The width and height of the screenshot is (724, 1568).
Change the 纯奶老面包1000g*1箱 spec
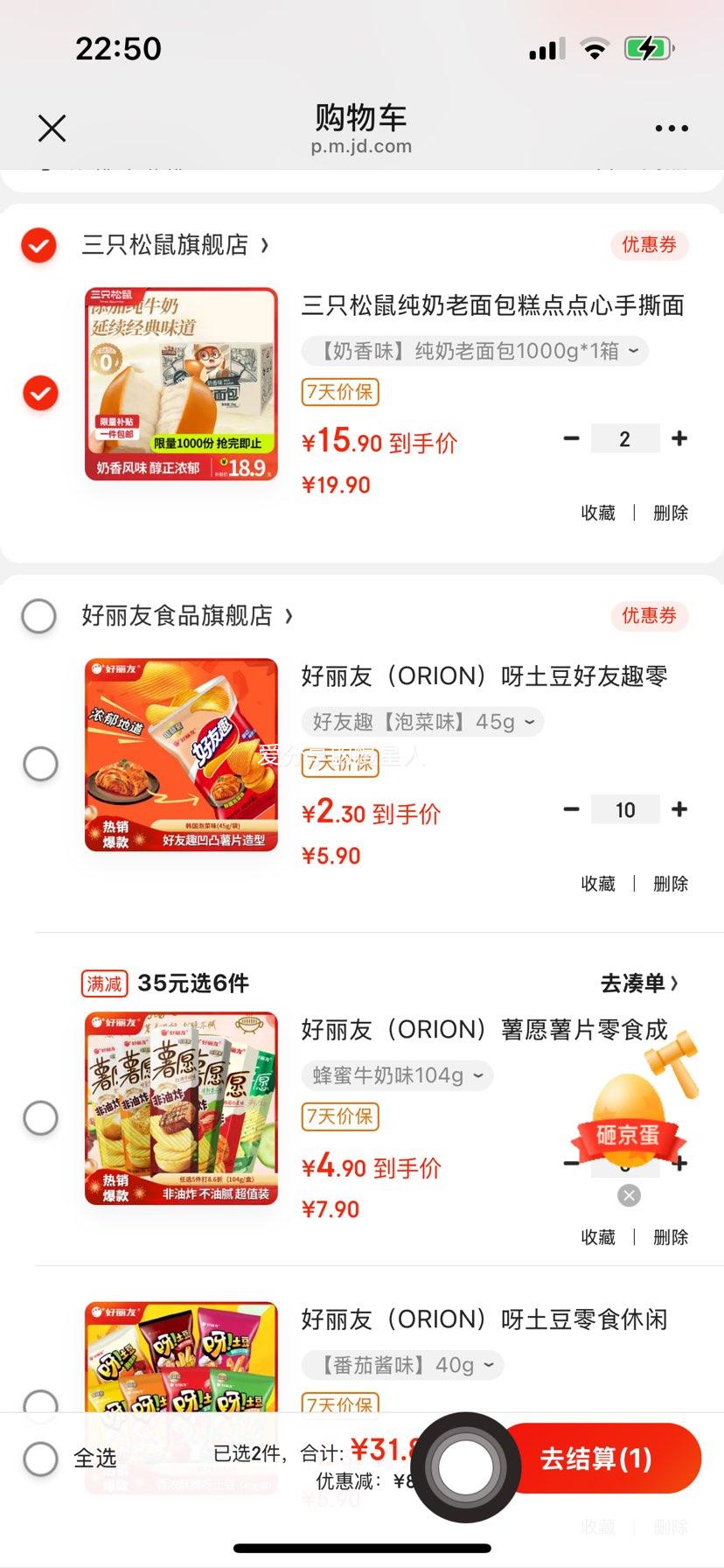[475, 351]
